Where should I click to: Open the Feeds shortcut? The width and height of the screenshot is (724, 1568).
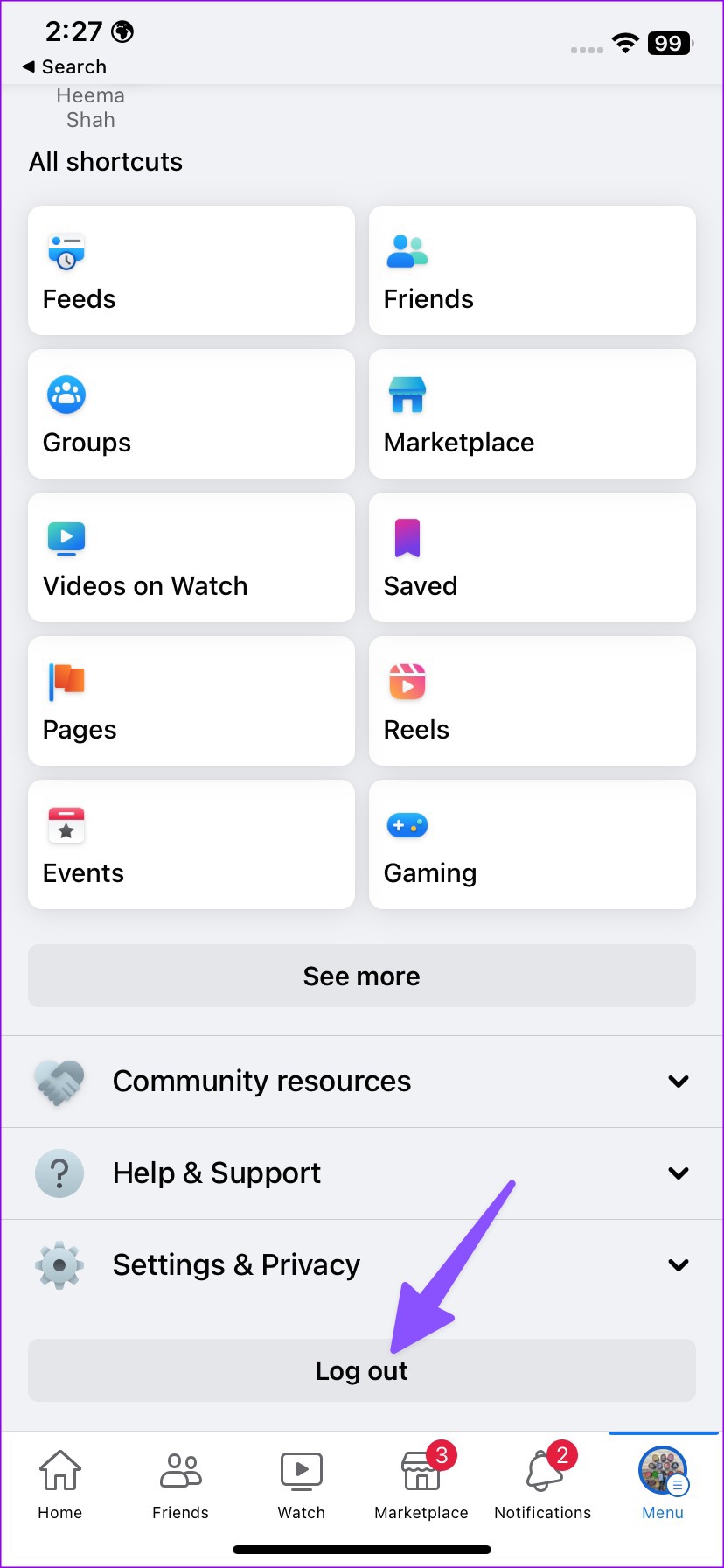coord(191,269)
